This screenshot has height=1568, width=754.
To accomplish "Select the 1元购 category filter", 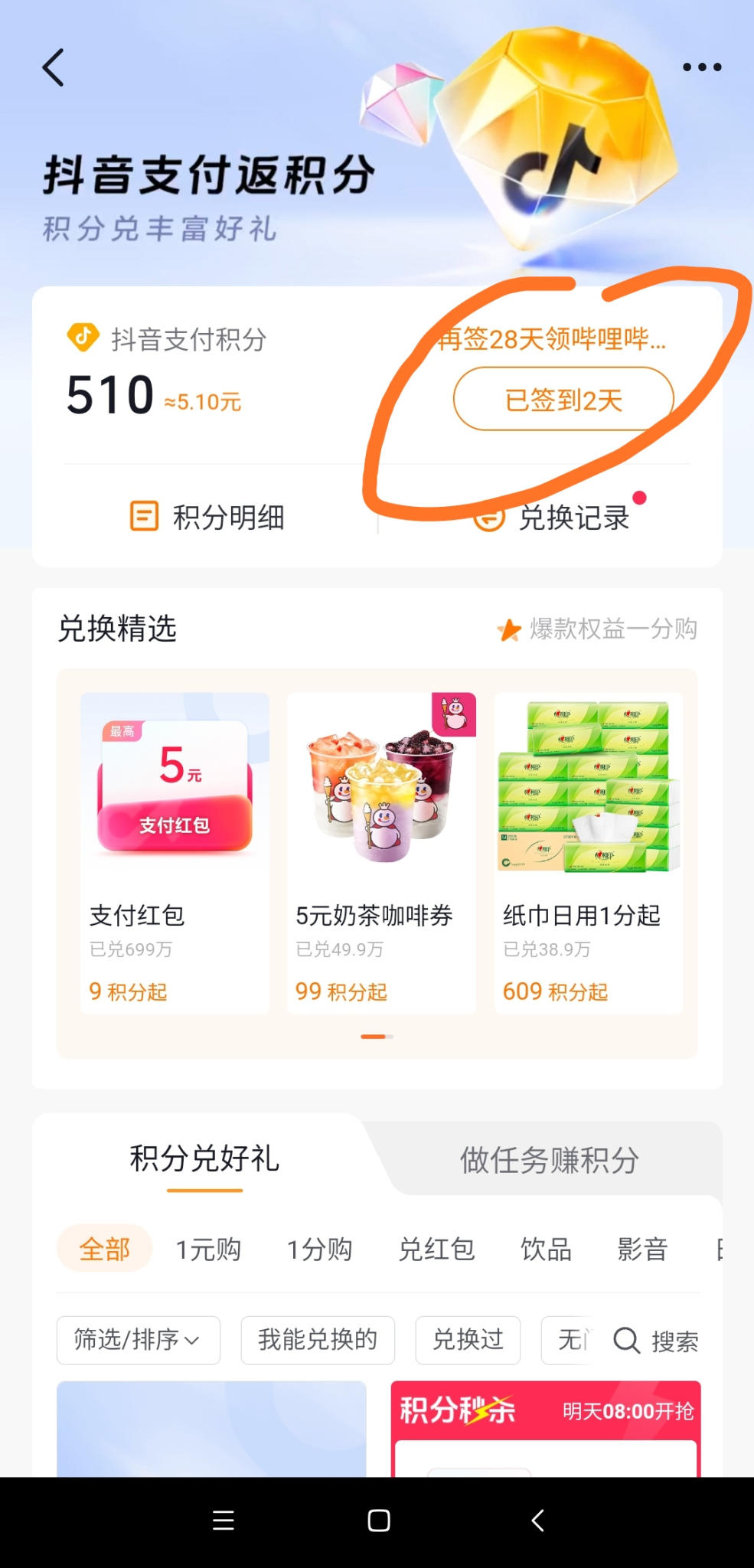I will [x=208, y=1248].
